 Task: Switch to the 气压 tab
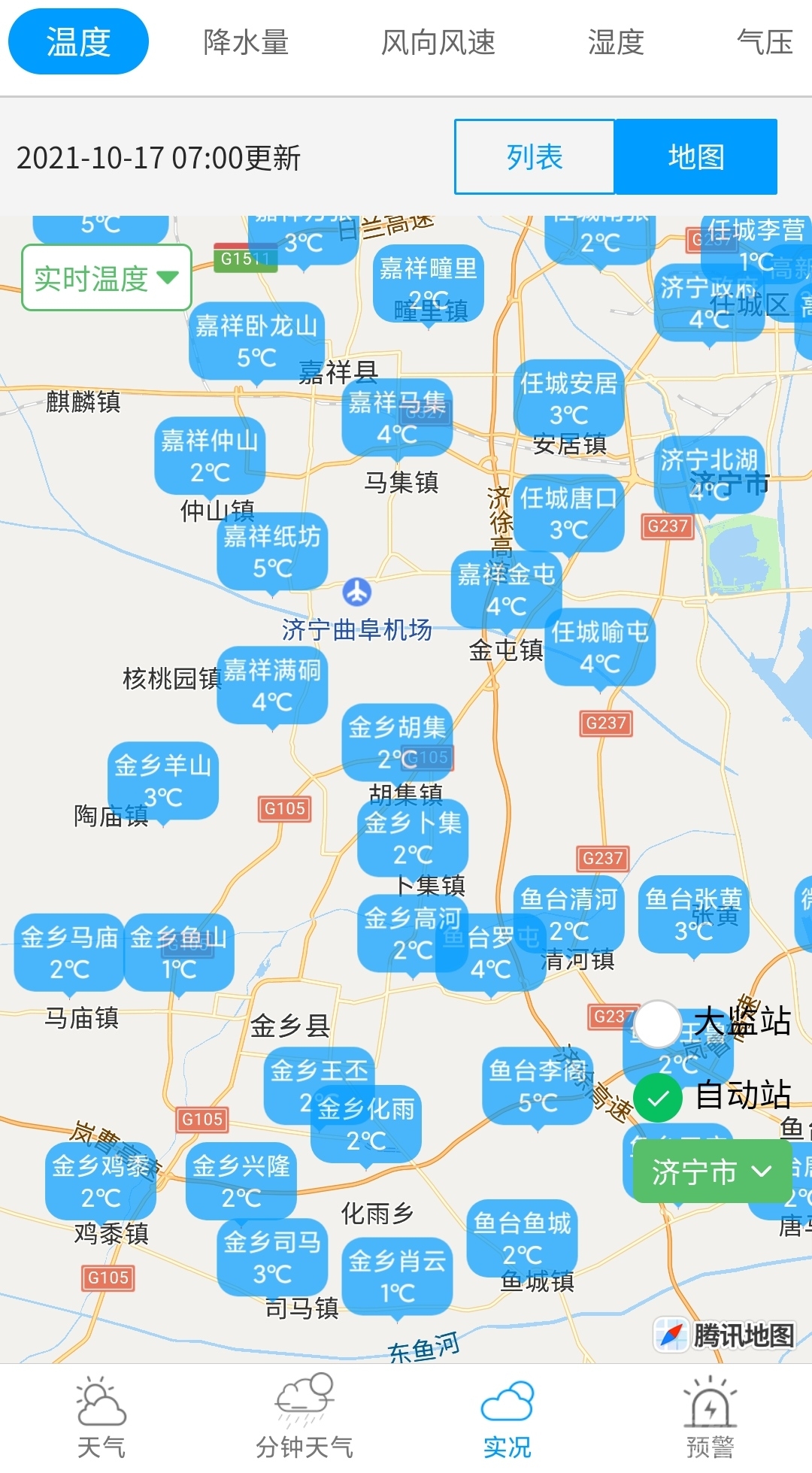765,42
